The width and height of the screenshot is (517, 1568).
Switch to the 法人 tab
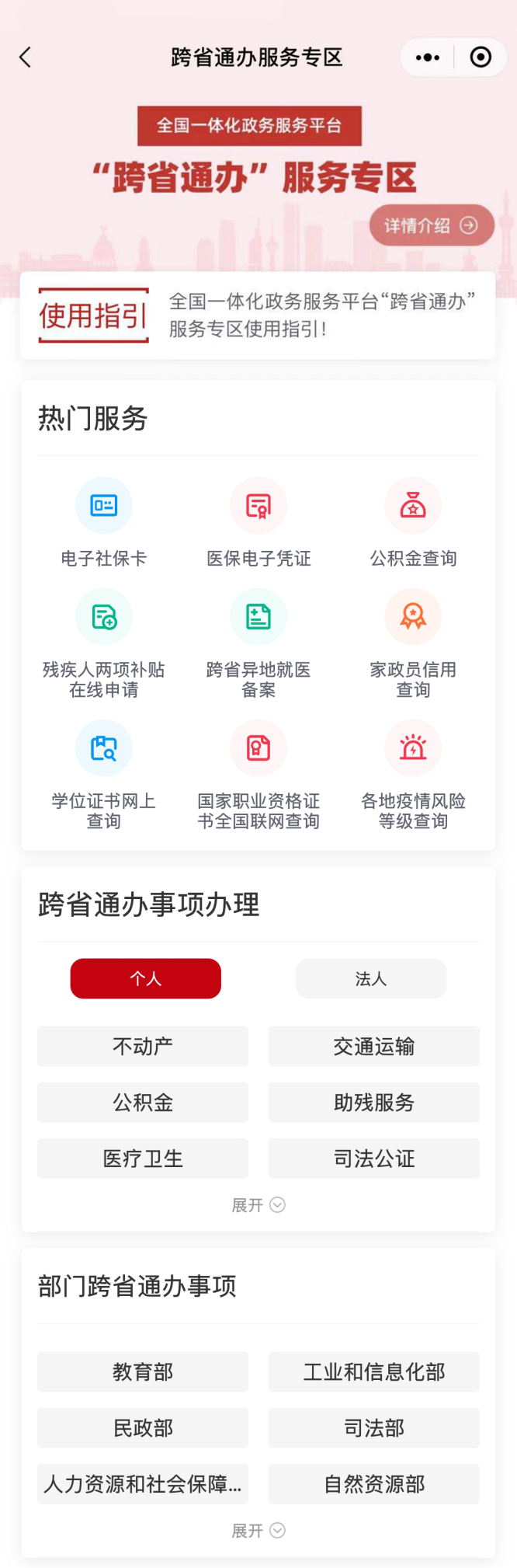[371, 978]
